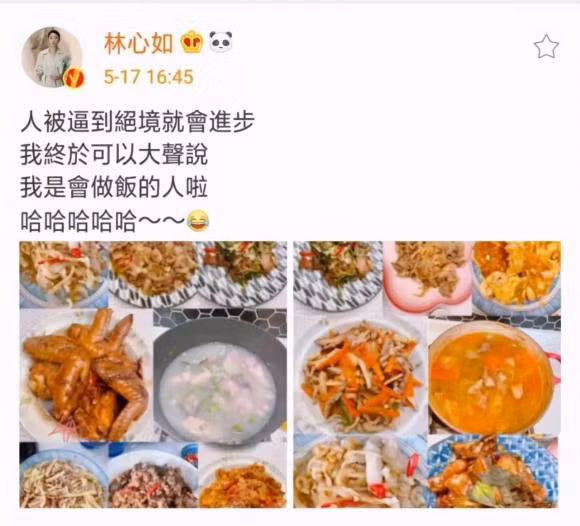580x526 pixels.
Task: Favorite this post with the star icon
Action: tap(546, 47)
